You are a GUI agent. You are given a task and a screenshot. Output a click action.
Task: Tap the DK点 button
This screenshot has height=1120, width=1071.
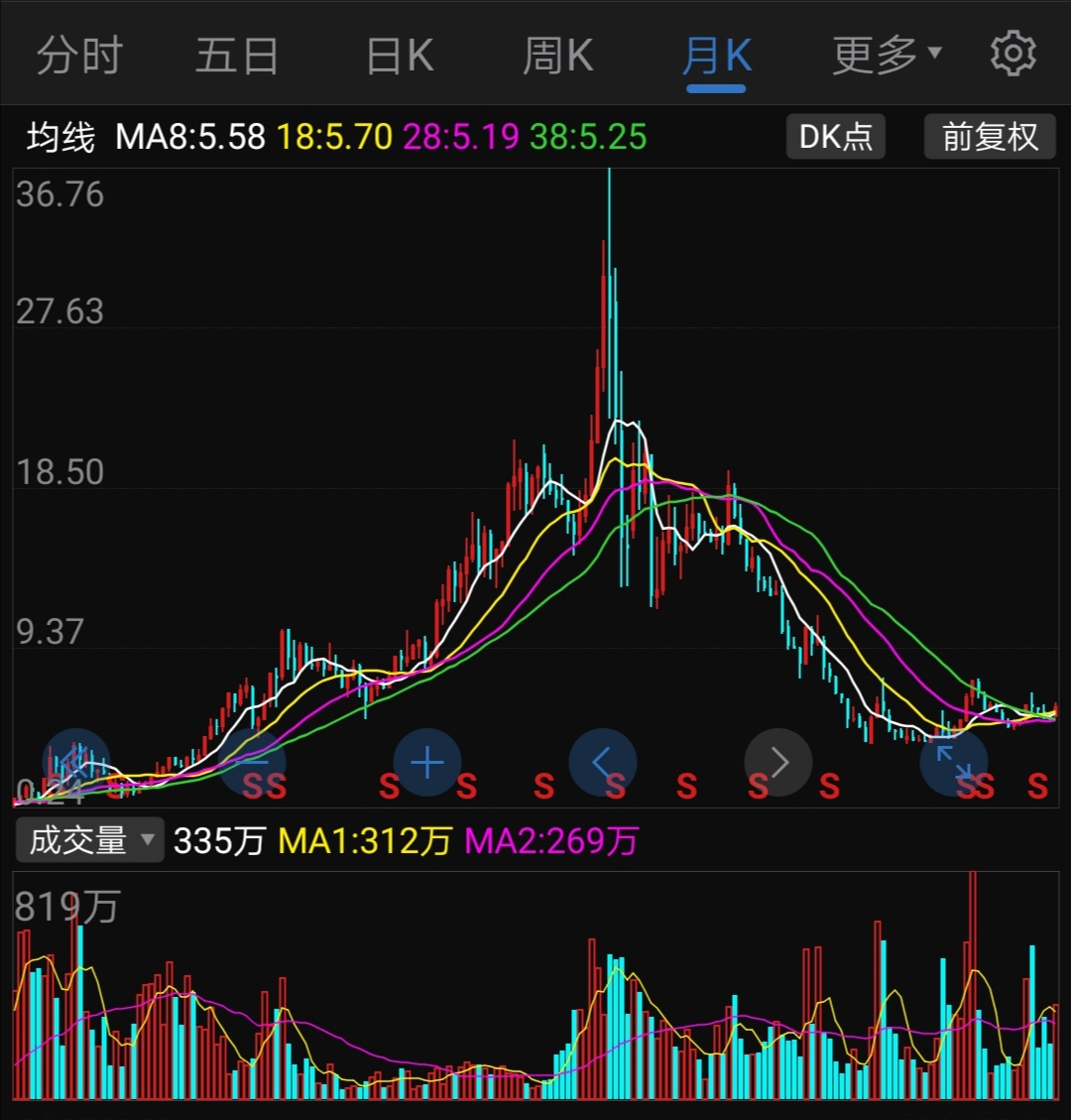click(835, 136)
